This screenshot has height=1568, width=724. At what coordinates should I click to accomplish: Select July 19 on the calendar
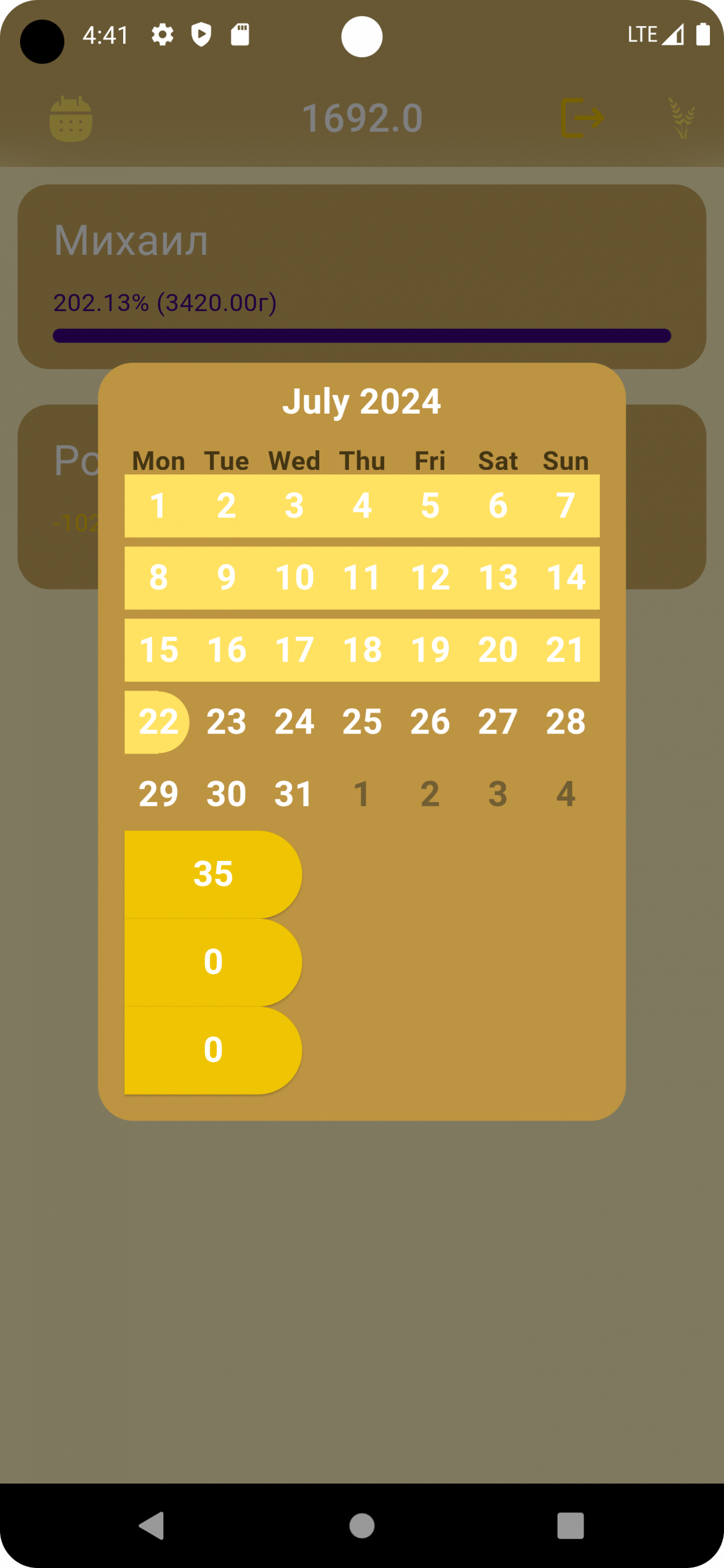[x=430, y=649]
